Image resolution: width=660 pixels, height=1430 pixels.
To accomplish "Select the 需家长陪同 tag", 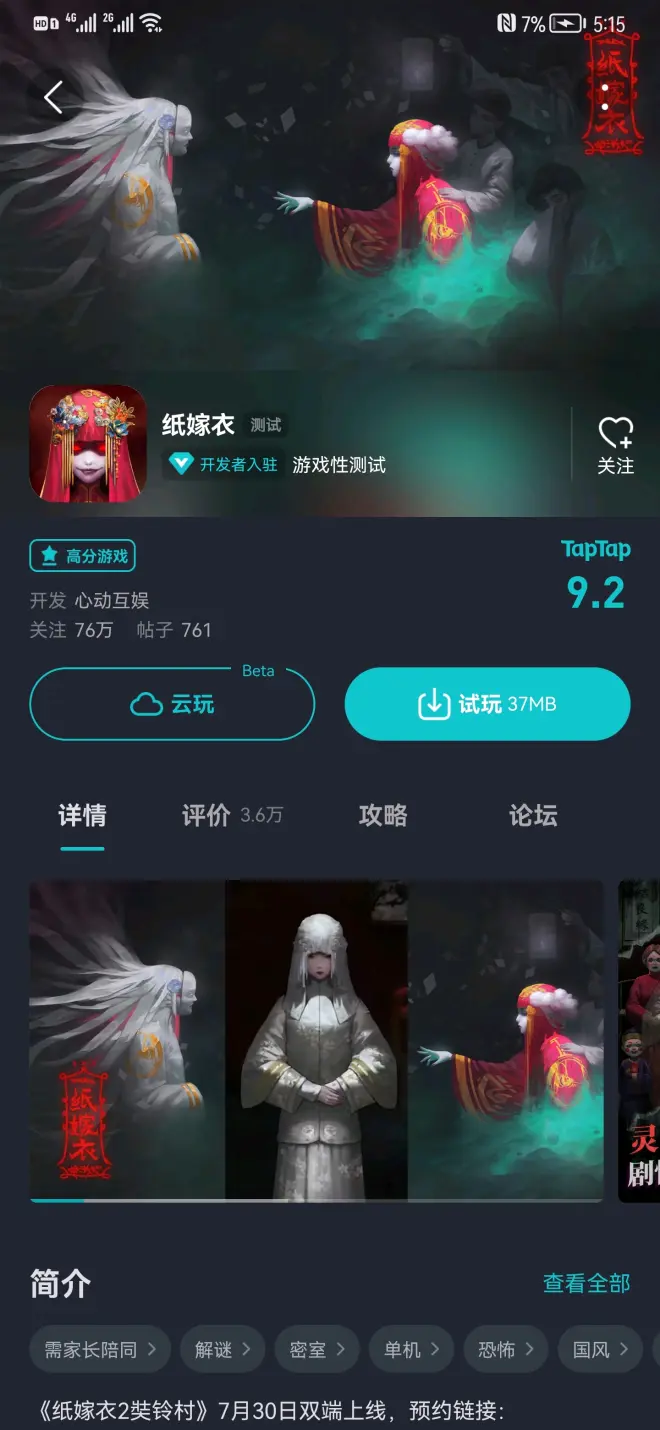I will tap(100, 1350).
